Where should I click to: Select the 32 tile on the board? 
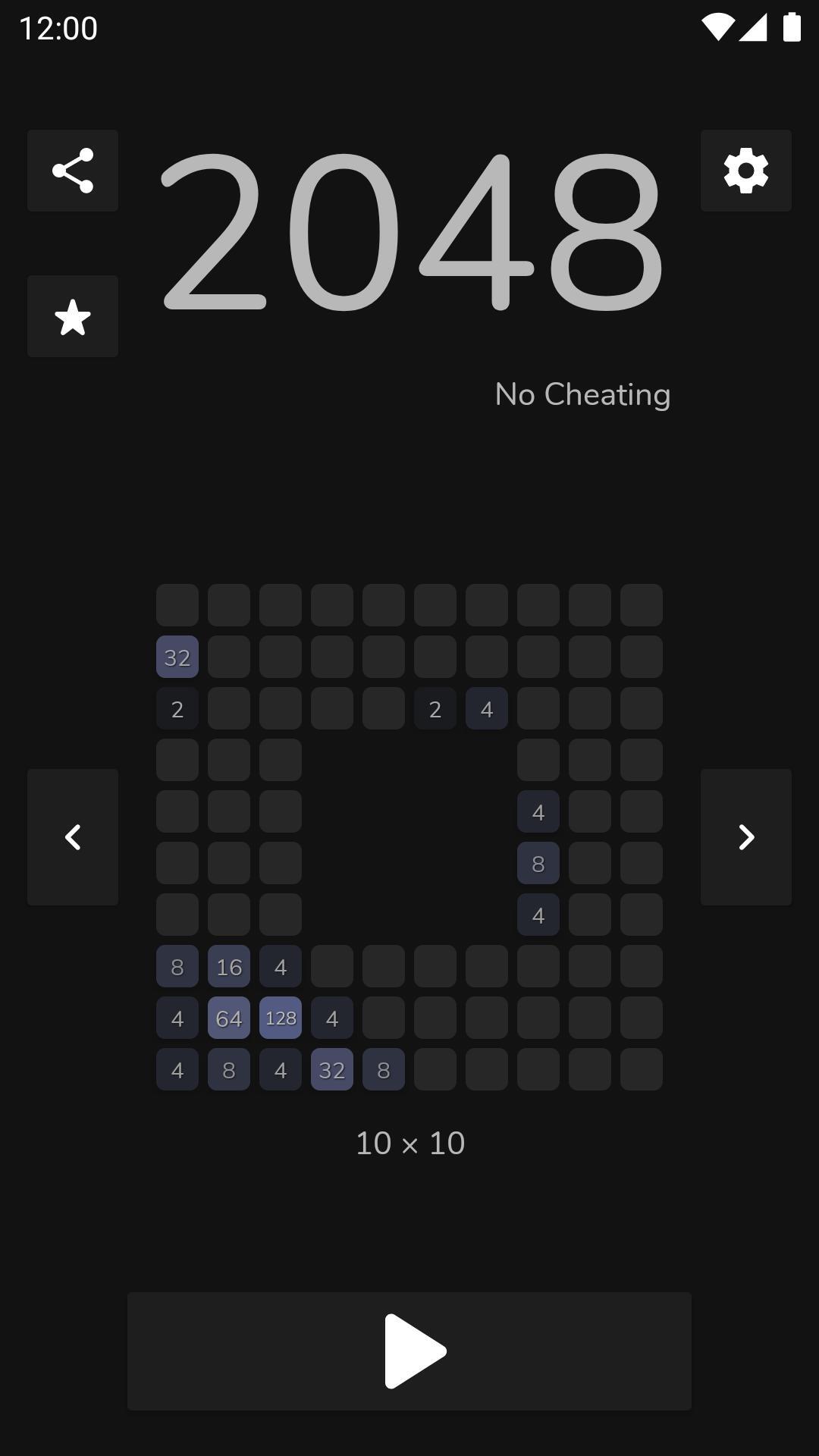[x=177, y=657]
